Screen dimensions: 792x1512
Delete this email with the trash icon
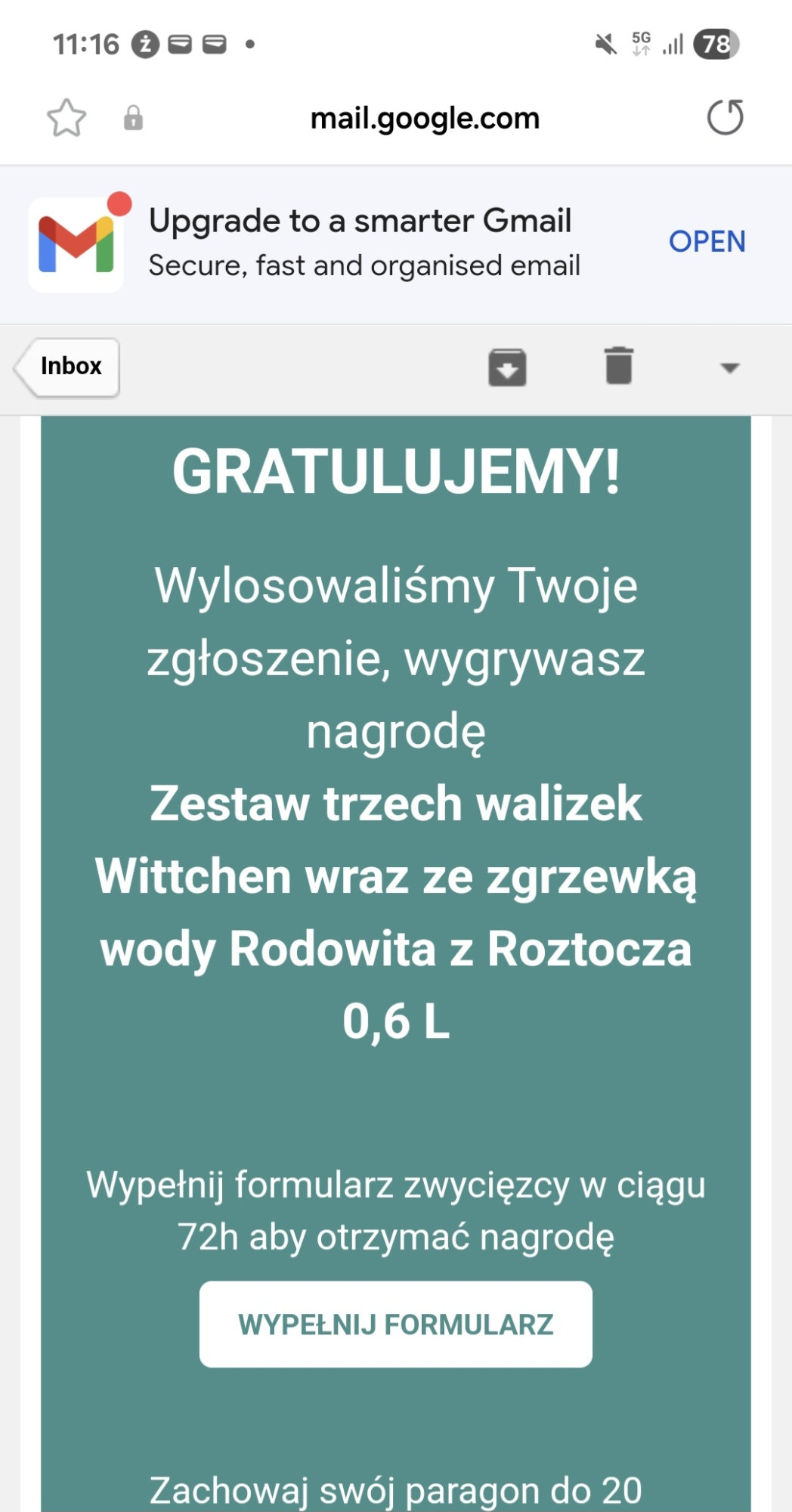(x=619, y=366)
